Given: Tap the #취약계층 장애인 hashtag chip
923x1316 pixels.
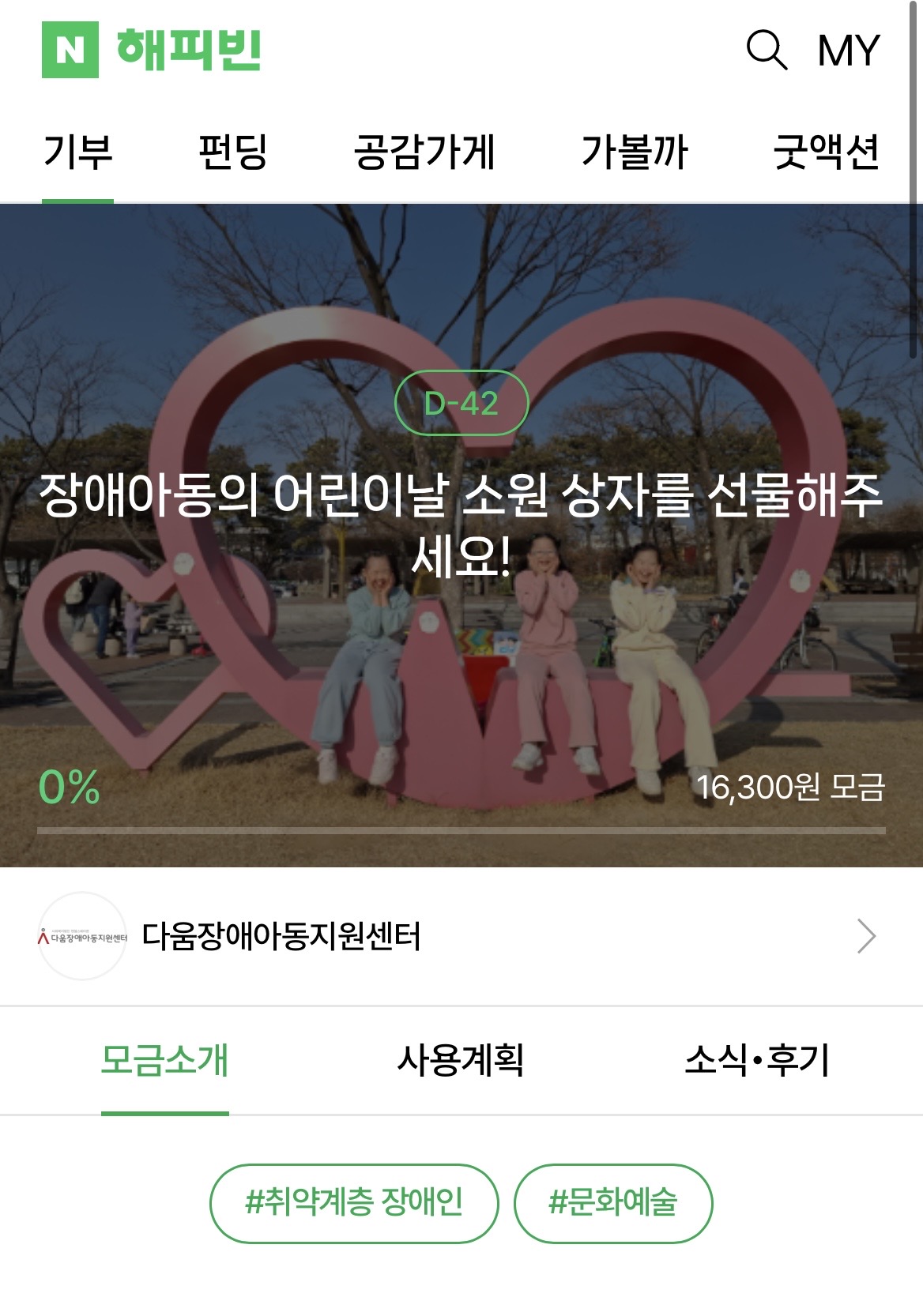Looking at the screenshot, I should pyautogui.click(x=354, y=1203).
